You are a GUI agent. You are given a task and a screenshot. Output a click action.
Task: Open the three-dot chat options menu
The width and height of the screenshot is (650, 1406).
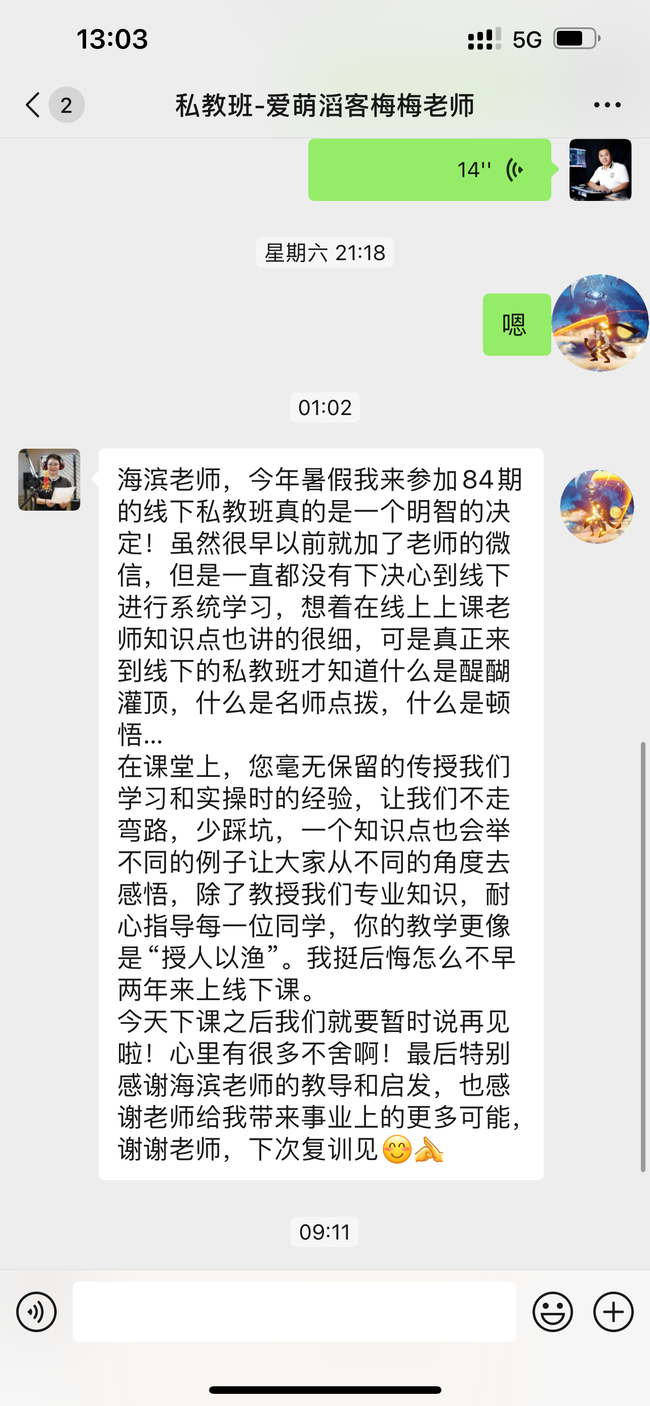607,105
